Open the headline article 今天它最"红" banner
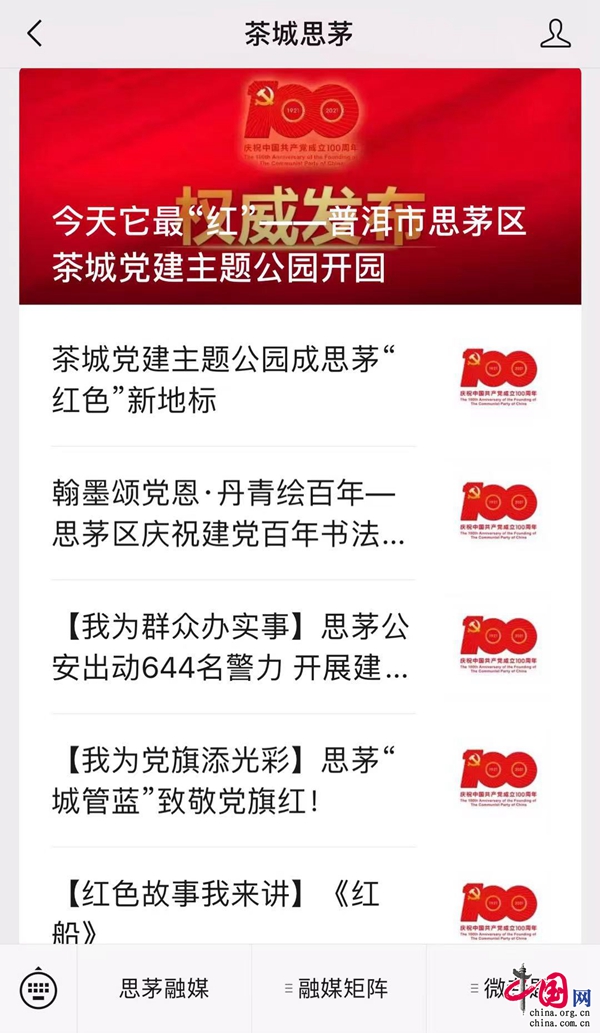 tap(300, 186)
